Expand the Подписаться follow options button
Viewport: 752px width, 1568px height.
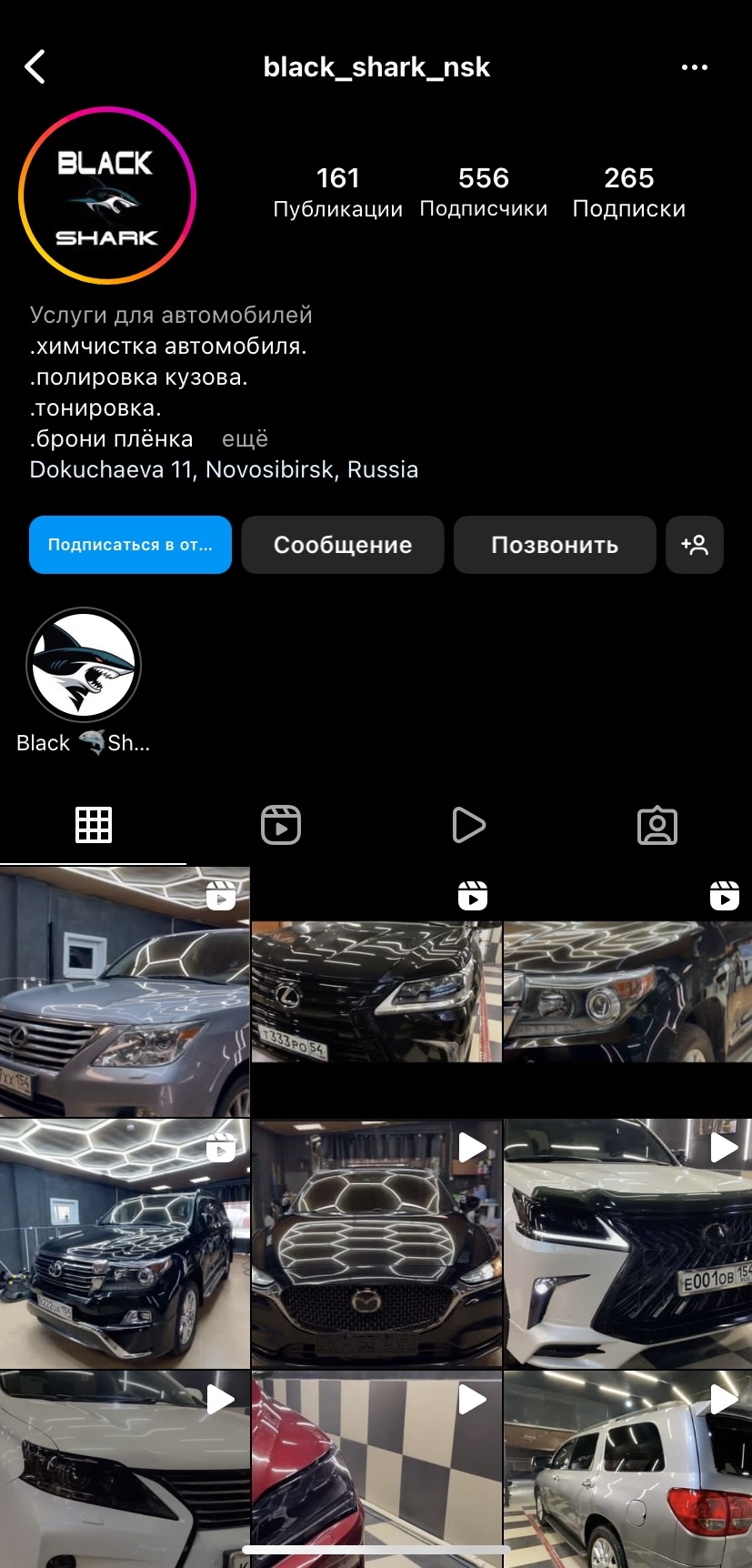coord(130,545)
